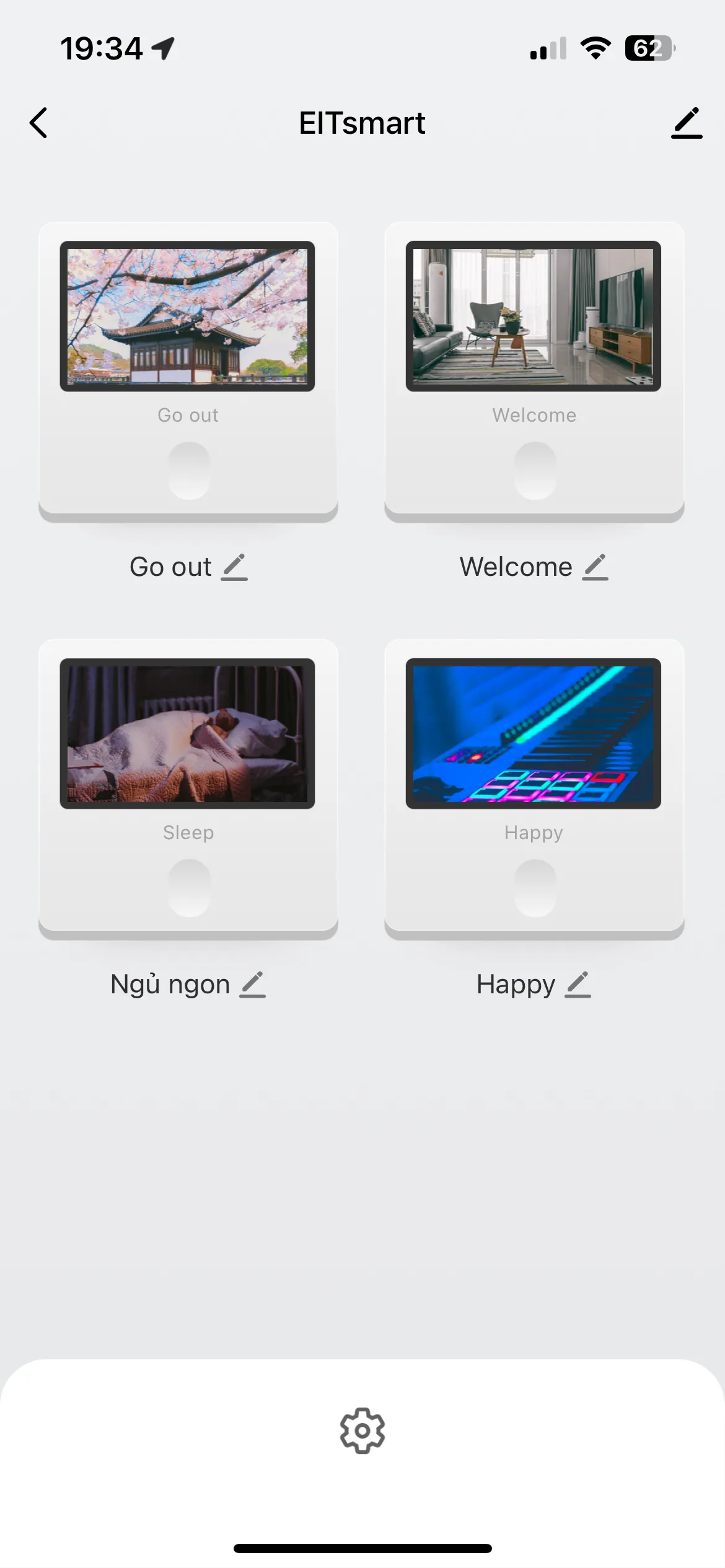Edit the Ngủ ngon scene name
The width and height of the screenshot is (725, 1568).
click(x=253, y=984)
